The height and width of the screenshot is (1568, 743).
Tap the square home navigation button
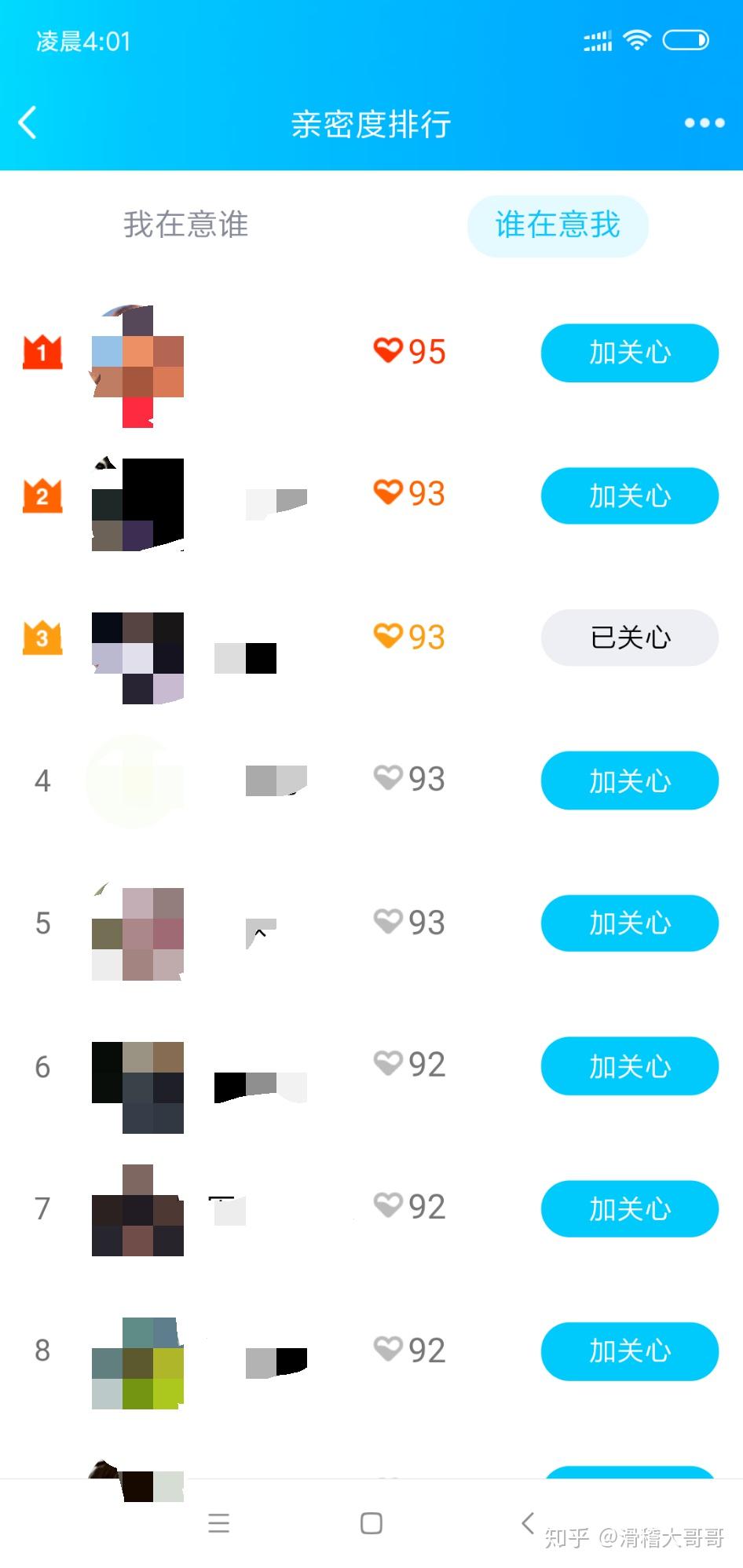371,1523
